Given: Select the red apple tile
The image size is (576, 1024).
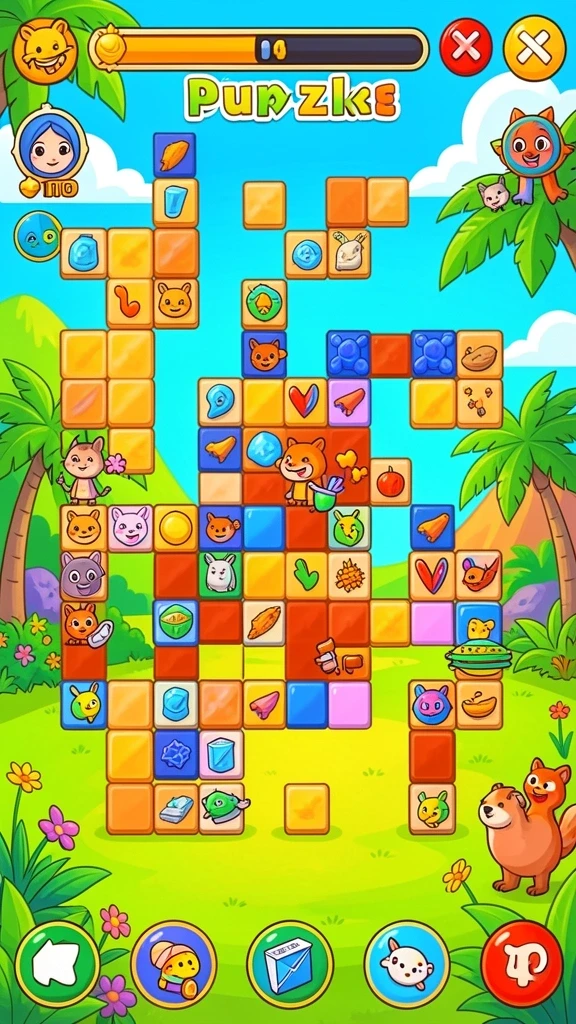Looking at the screenshot, I should 391,482.
